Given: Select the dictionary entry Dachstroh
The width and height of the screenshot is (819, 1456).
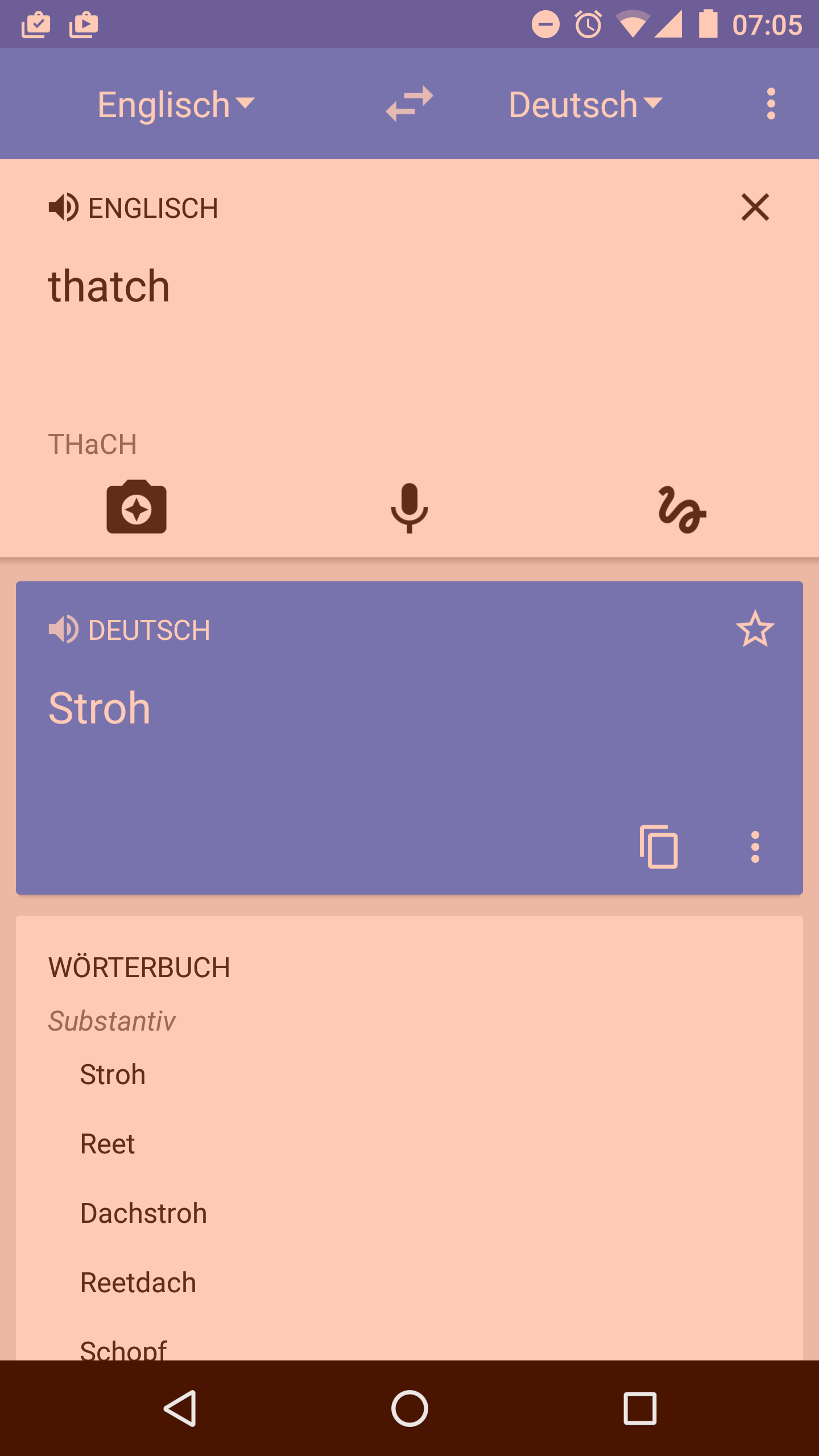Looking at the screenshot, I should coord(143,1213).
